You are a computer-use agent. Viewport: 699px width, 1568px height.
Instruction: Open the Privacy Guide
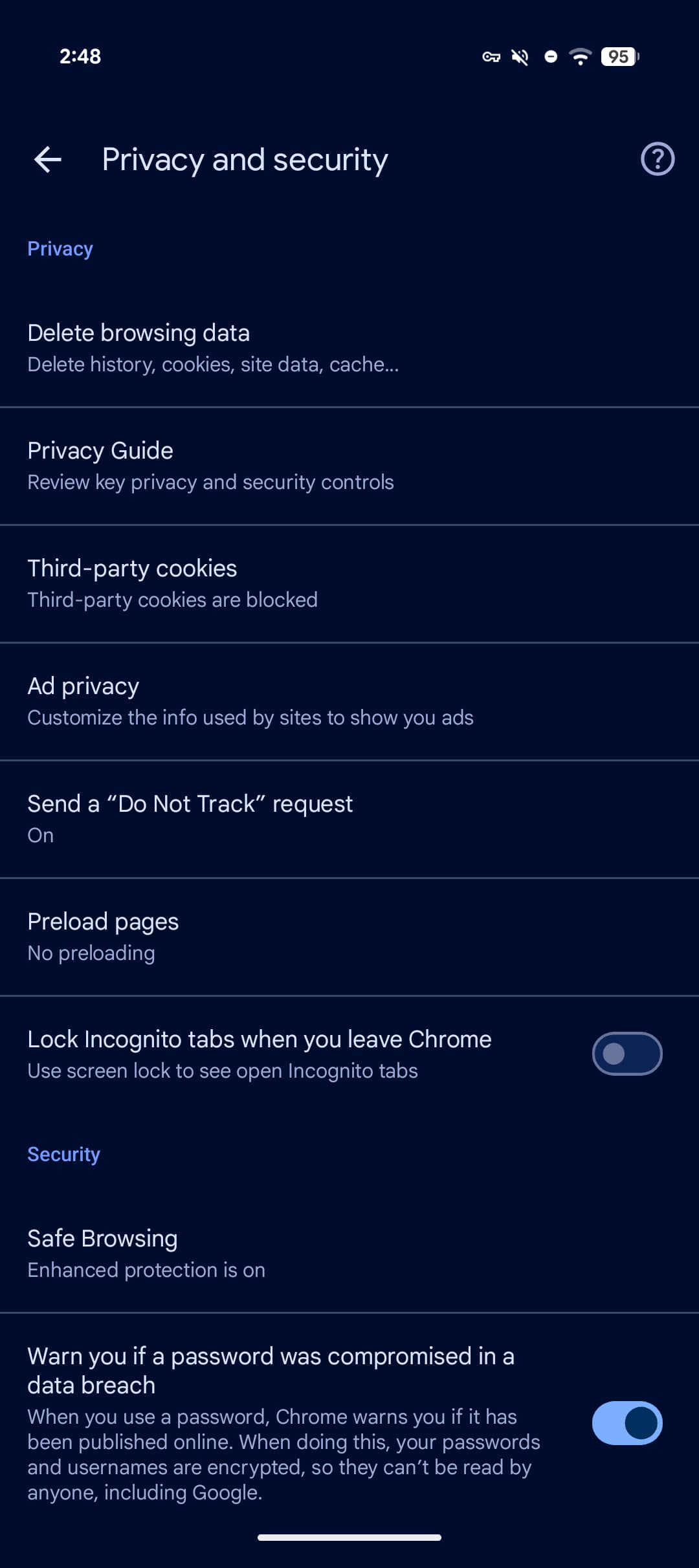coord(349,466)
